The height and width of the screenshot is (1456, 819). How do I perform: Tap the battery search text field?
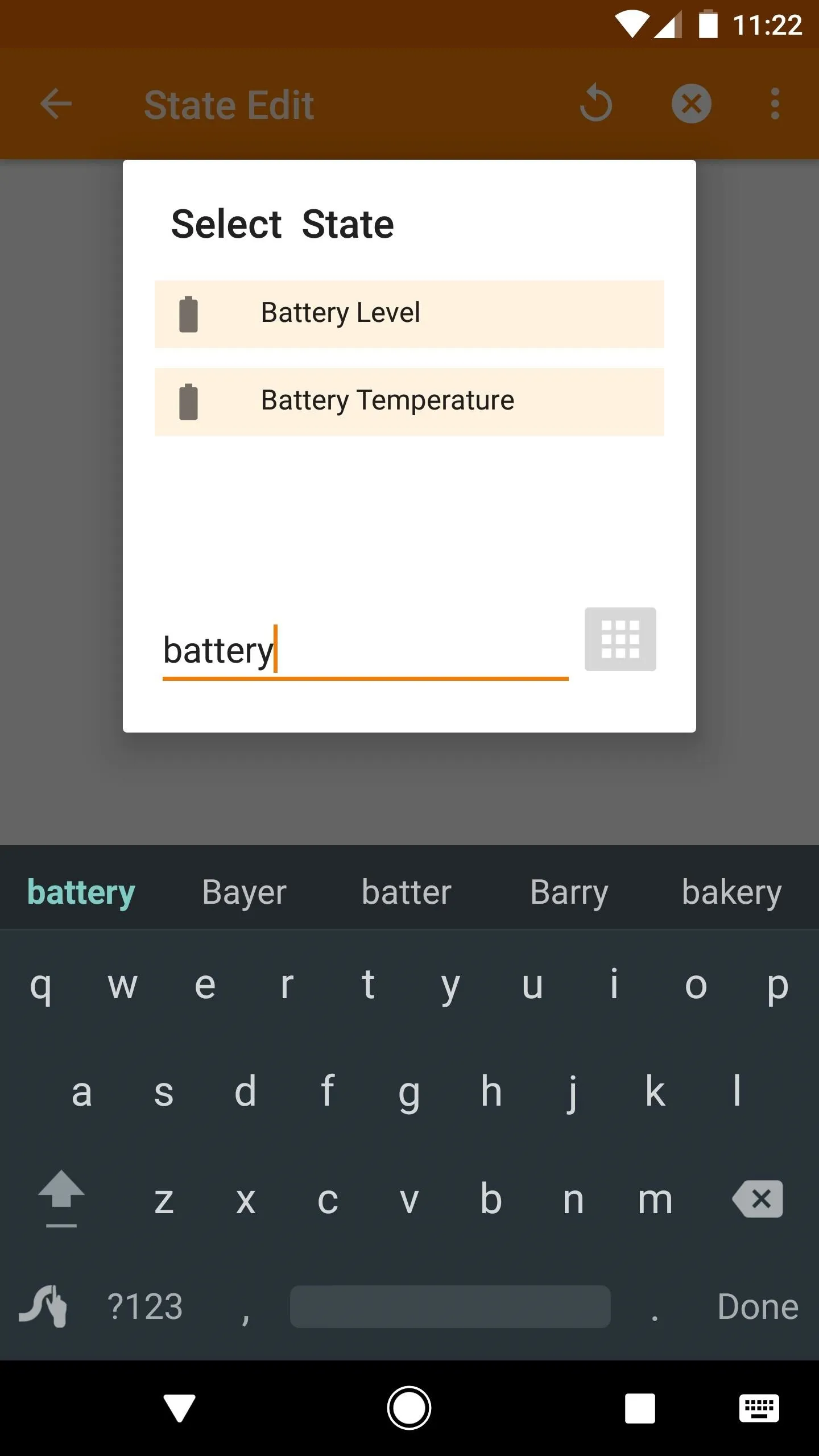(365, 651)
